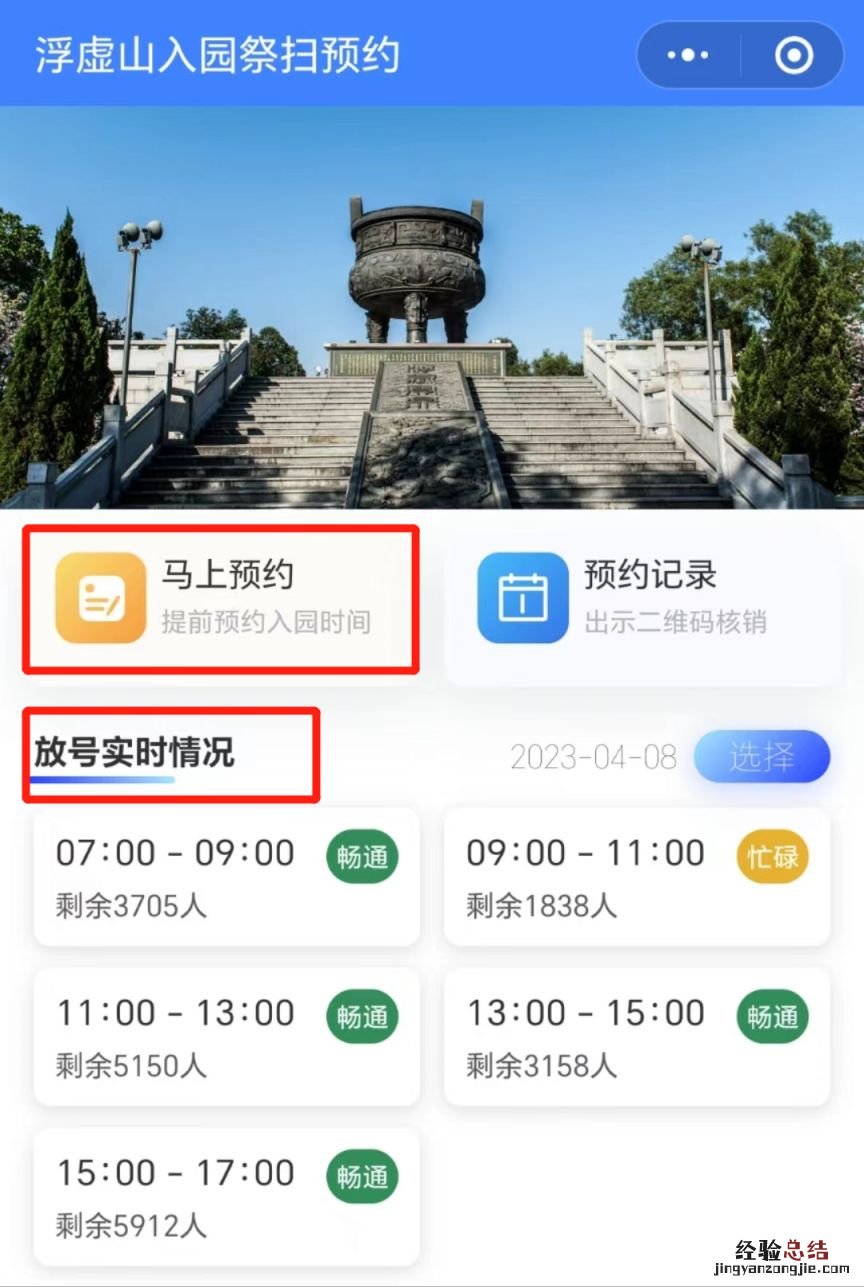Select the 09:00 - 11:00 time slot
Image resolution: width=864 pixels, height=1287 pixels.
(636, 876)
